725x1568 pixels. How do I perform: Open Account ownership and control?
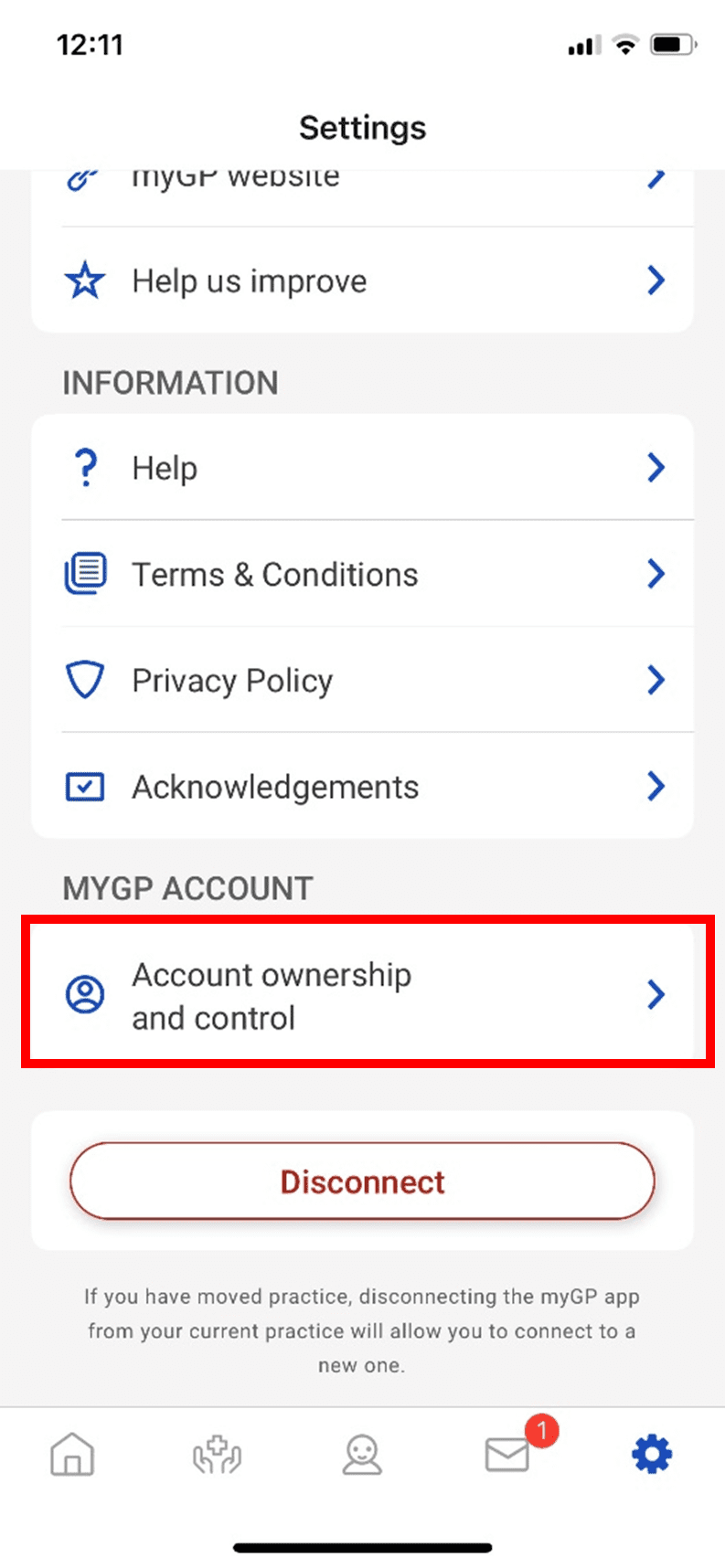(362, 994)
